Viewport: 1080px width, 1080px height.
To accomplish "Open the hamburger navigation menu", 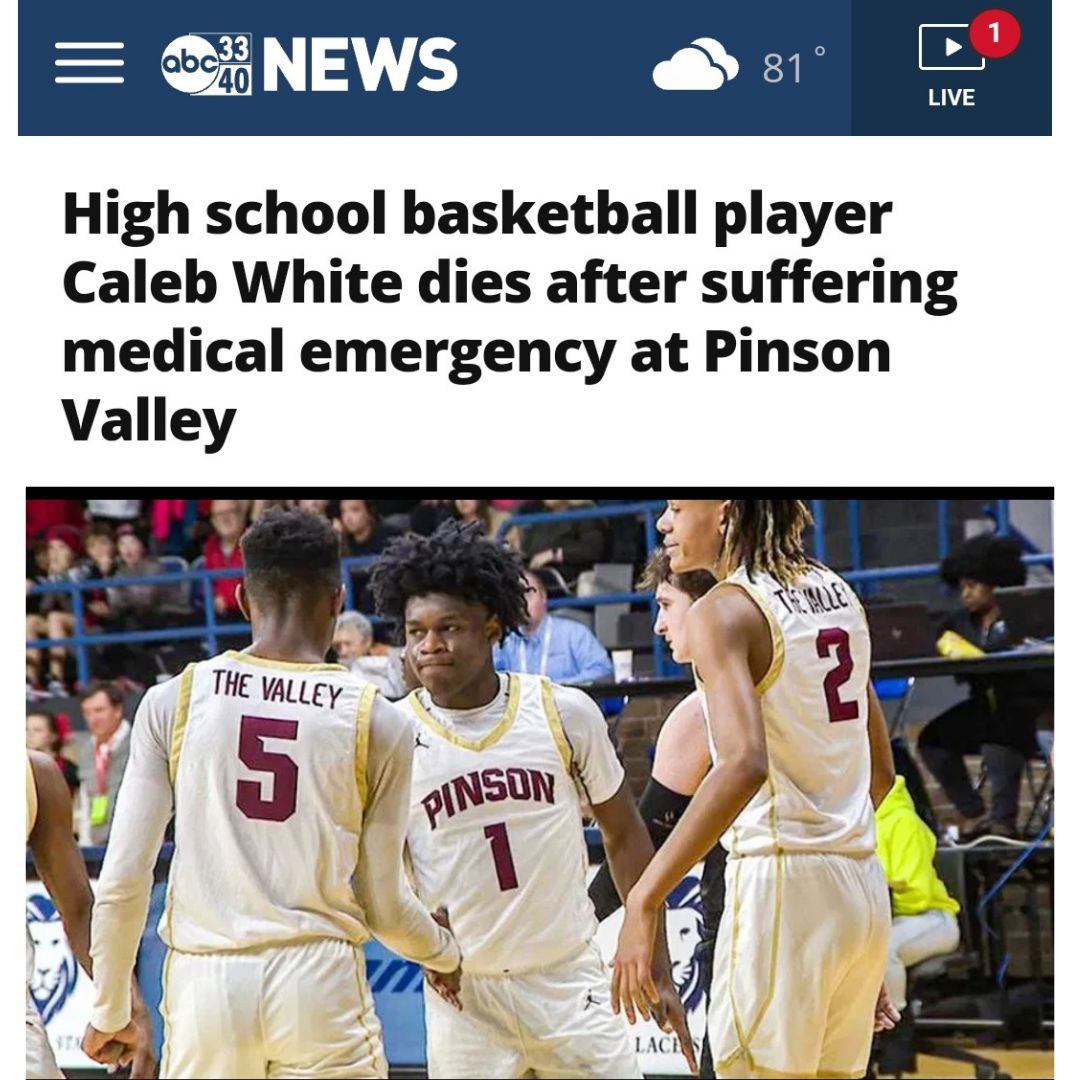I will (89, 65).
